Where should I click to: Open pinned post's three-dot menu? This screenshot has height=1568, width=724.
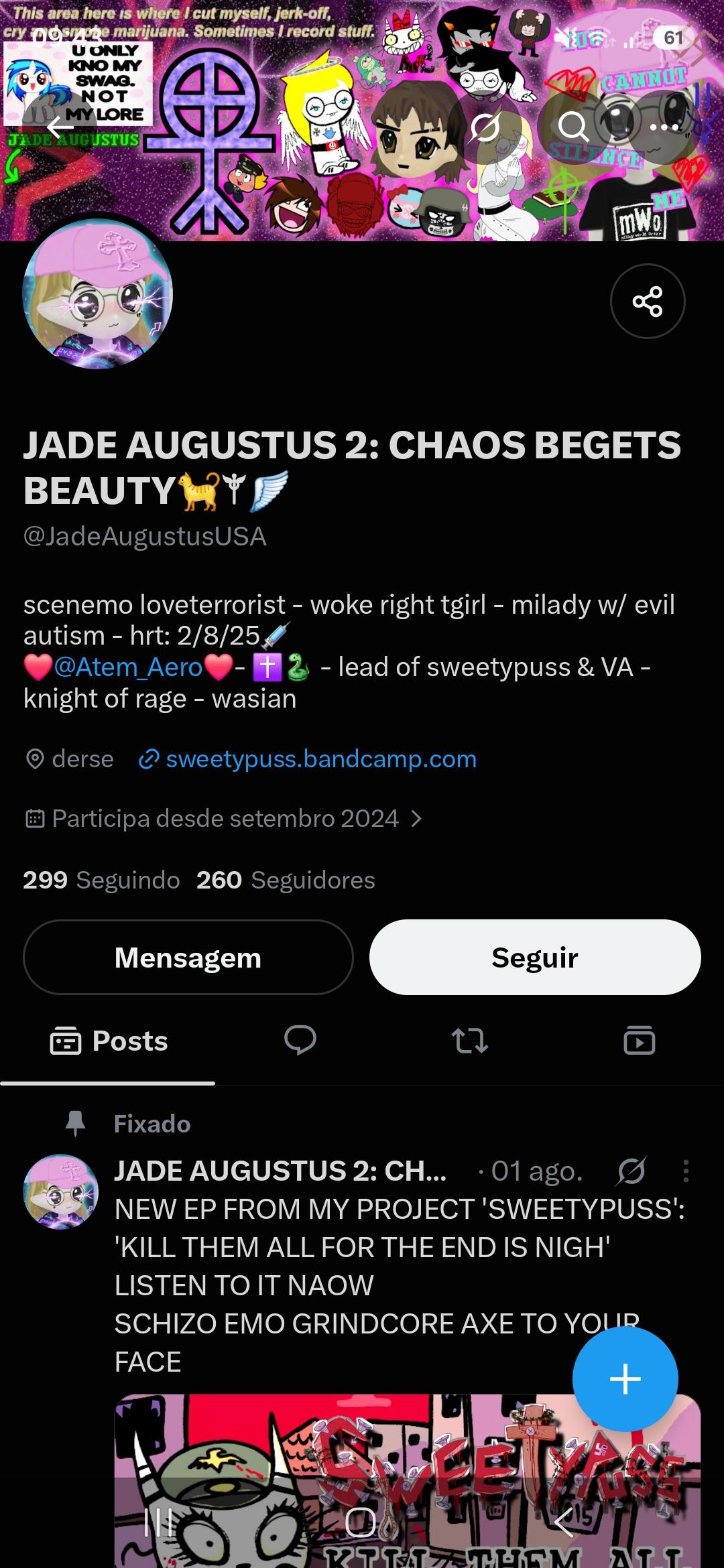[x=685, y=1171]
